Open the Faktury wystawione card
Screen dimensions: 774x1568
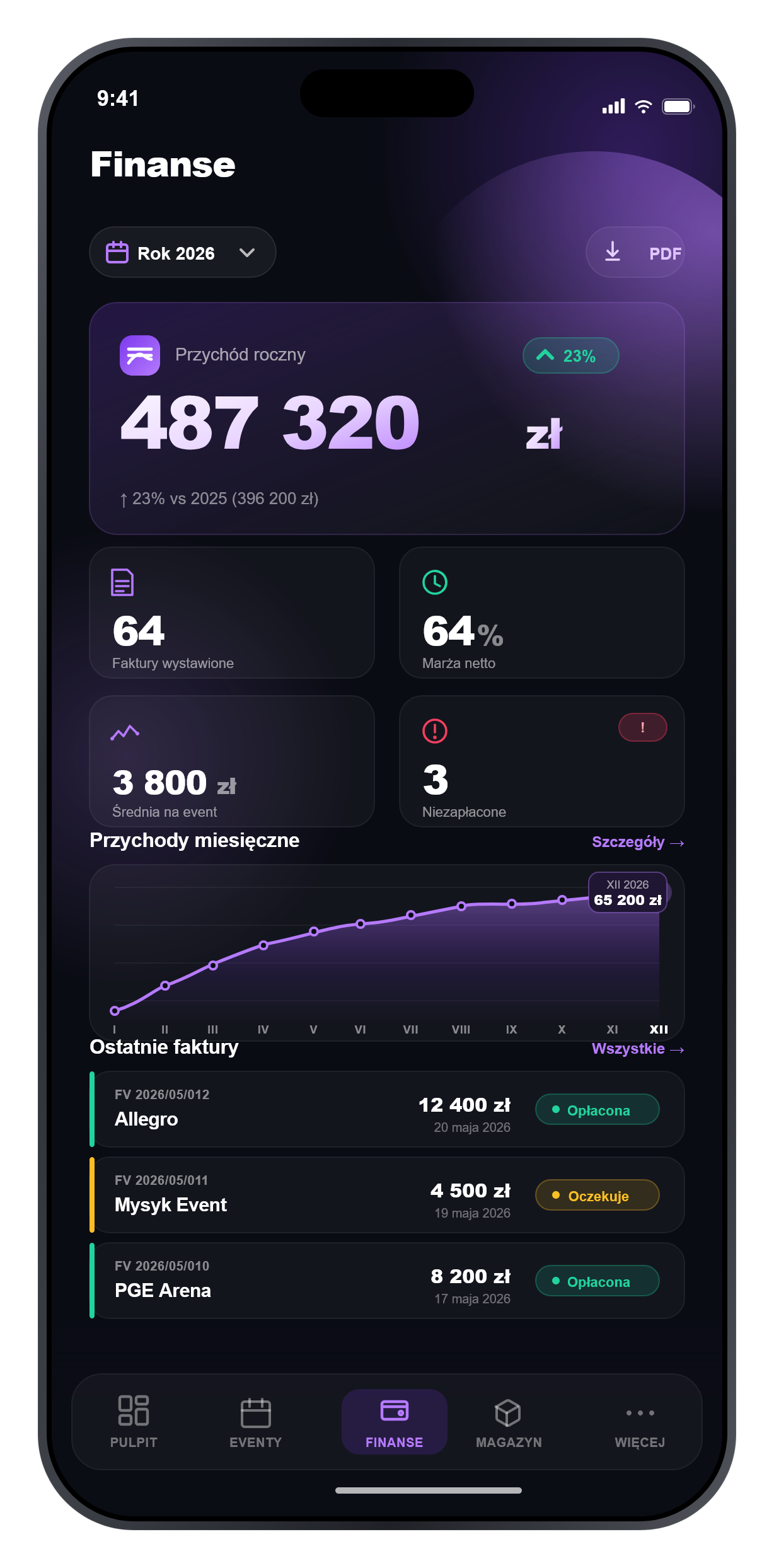pyautogui.click(x=232, y=613)
